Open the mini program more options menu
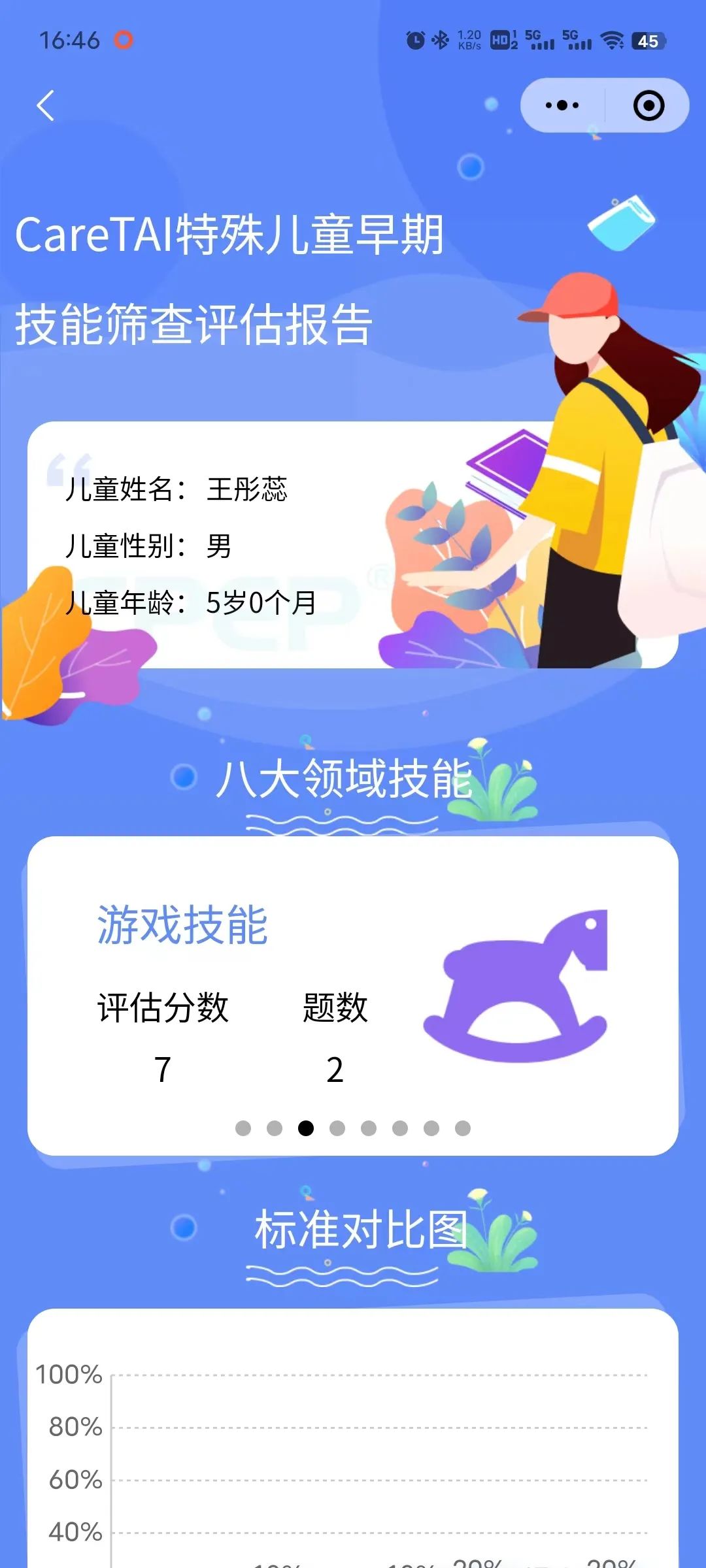Viewport: 706px width, 1568px height. click(x=562, y=105)
